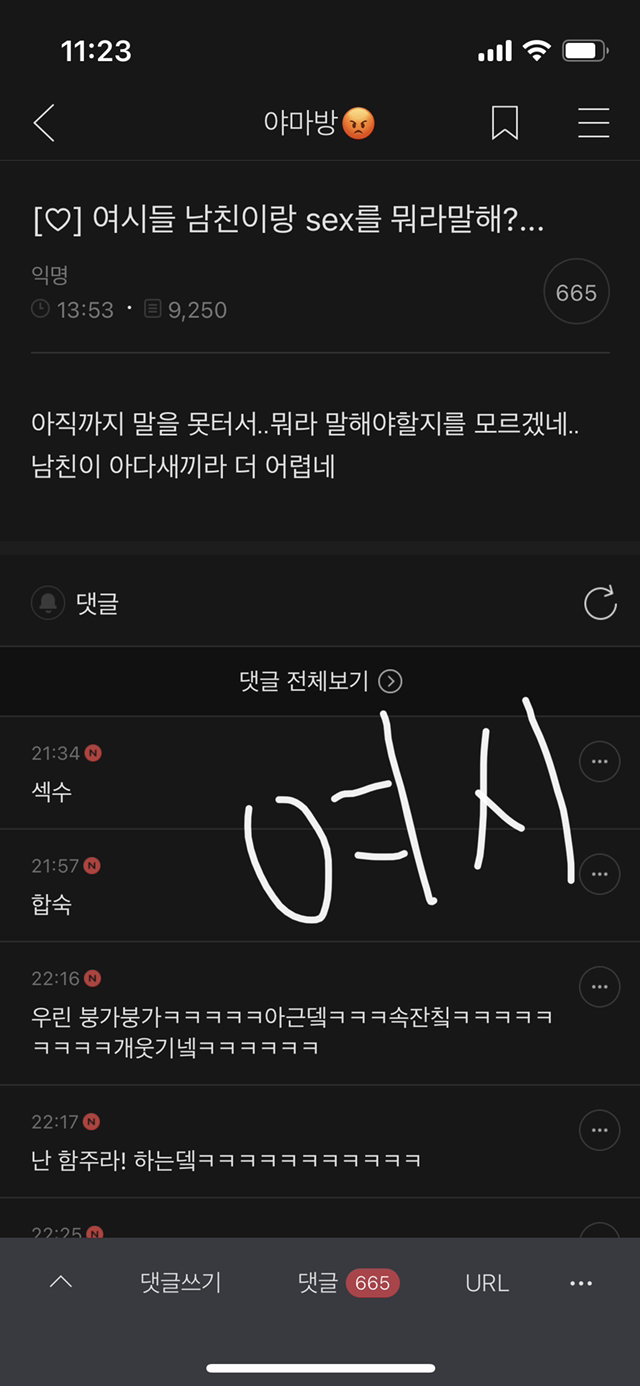
Task: Tap the up arrow in bottom bar
Action: [x=60, y=1282]
